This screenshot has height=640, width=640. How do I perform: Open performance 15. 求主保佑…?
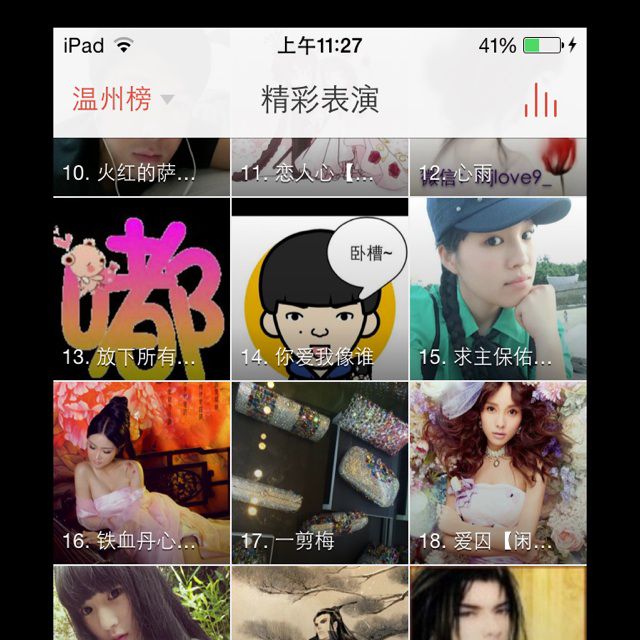(x=497, y=289)
